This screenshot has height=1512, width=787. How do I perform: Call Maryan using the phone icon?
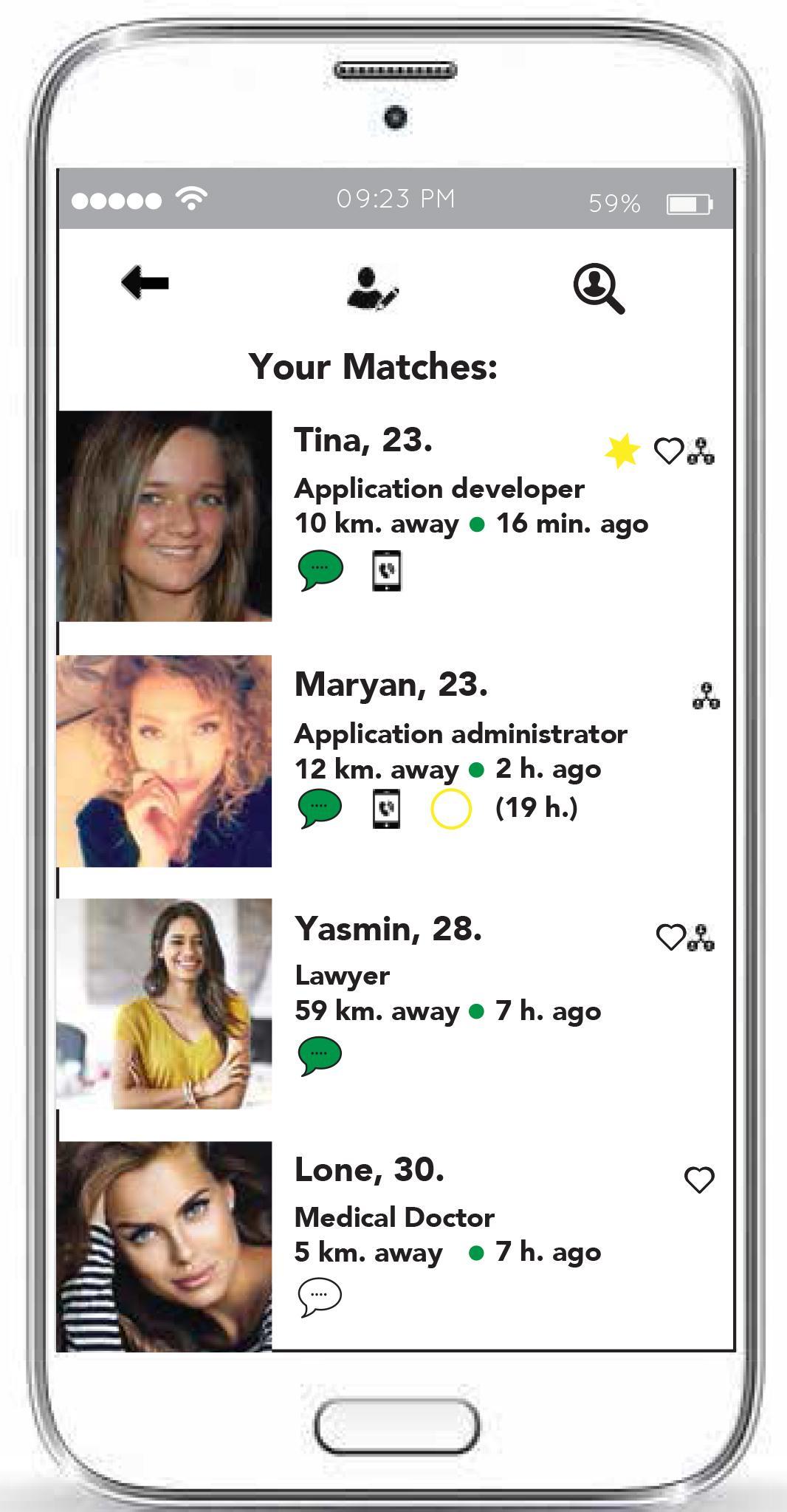pos(386,809)
